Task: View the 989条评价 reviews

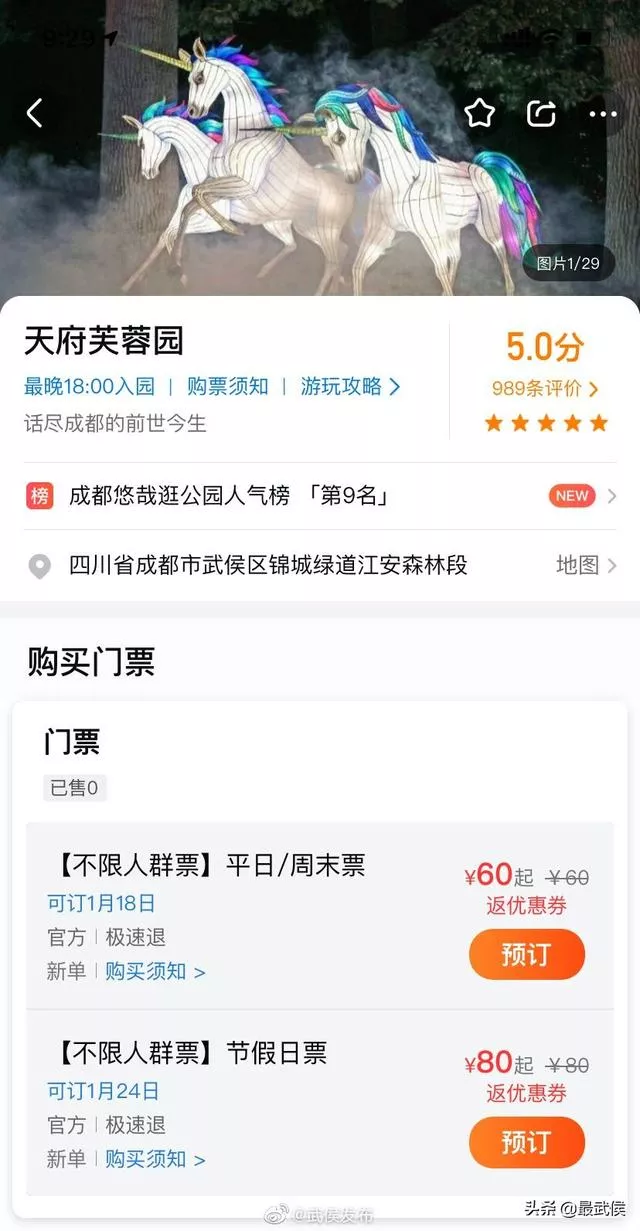Action: click(x=545, y=389)
